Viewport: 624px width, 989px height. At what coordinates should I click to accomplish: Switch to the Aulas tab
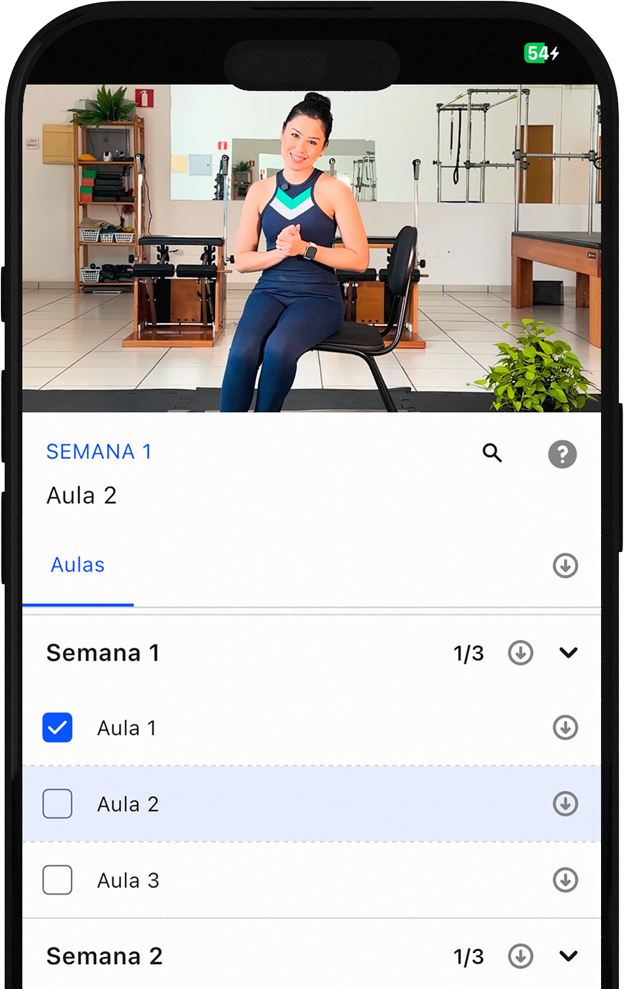point(78,565)
